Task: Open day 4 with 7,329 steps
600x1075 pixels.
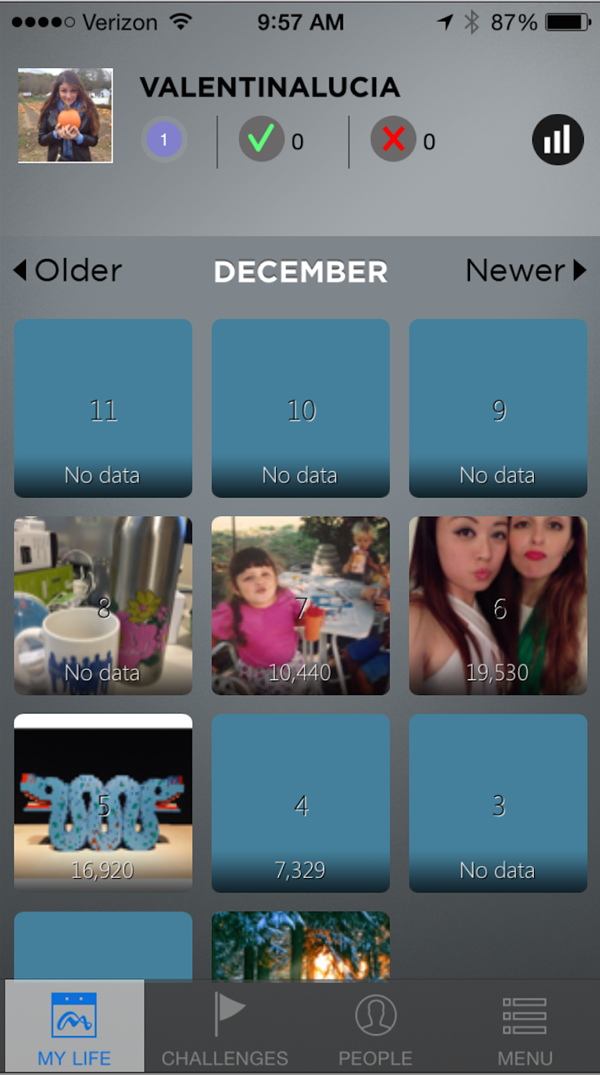Action: 300,802
